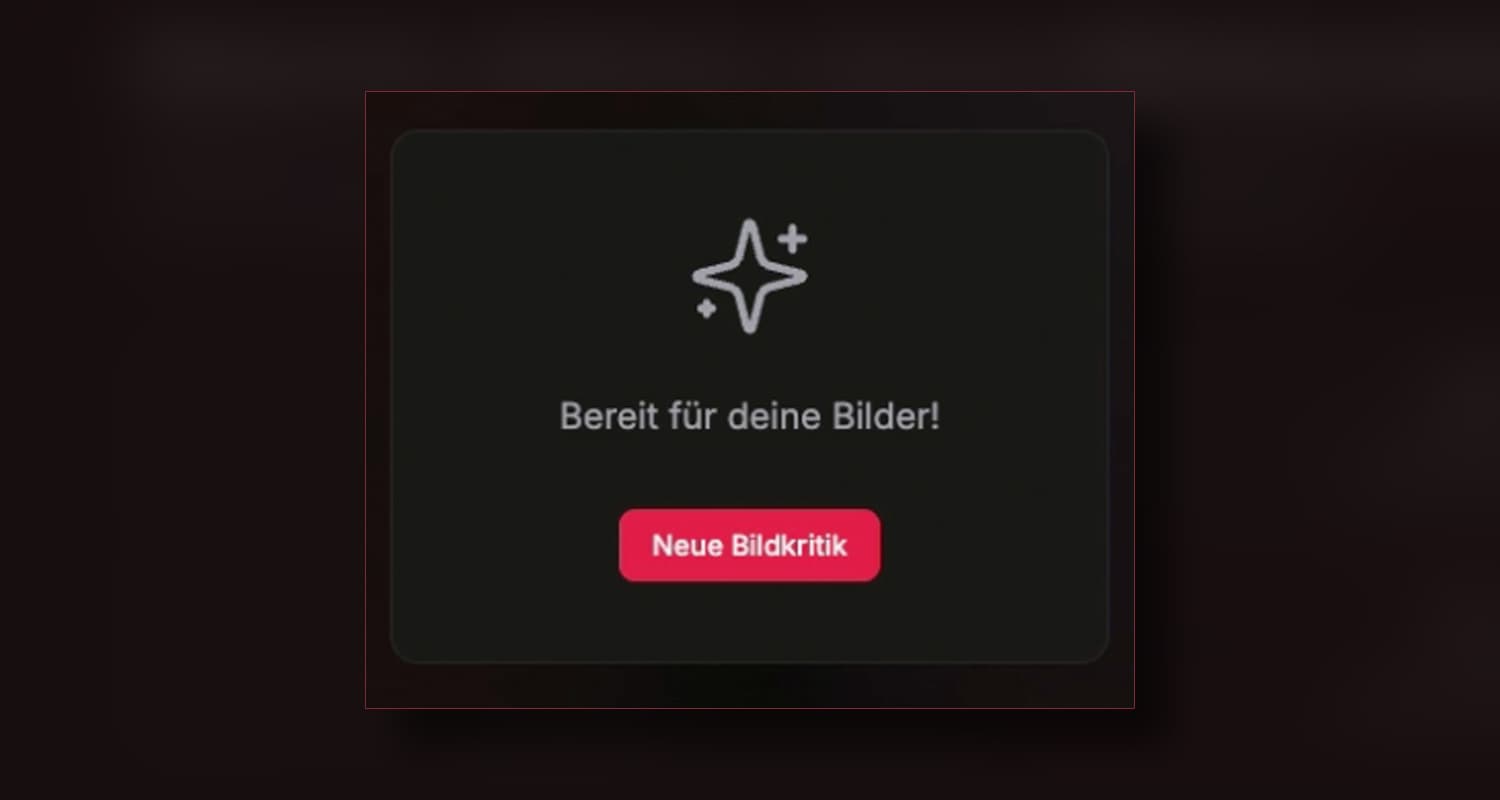Start a new Bildkritik
The width and height of the screenshot is (1500, 800).
pyautogui.click(x=749, y=545)
